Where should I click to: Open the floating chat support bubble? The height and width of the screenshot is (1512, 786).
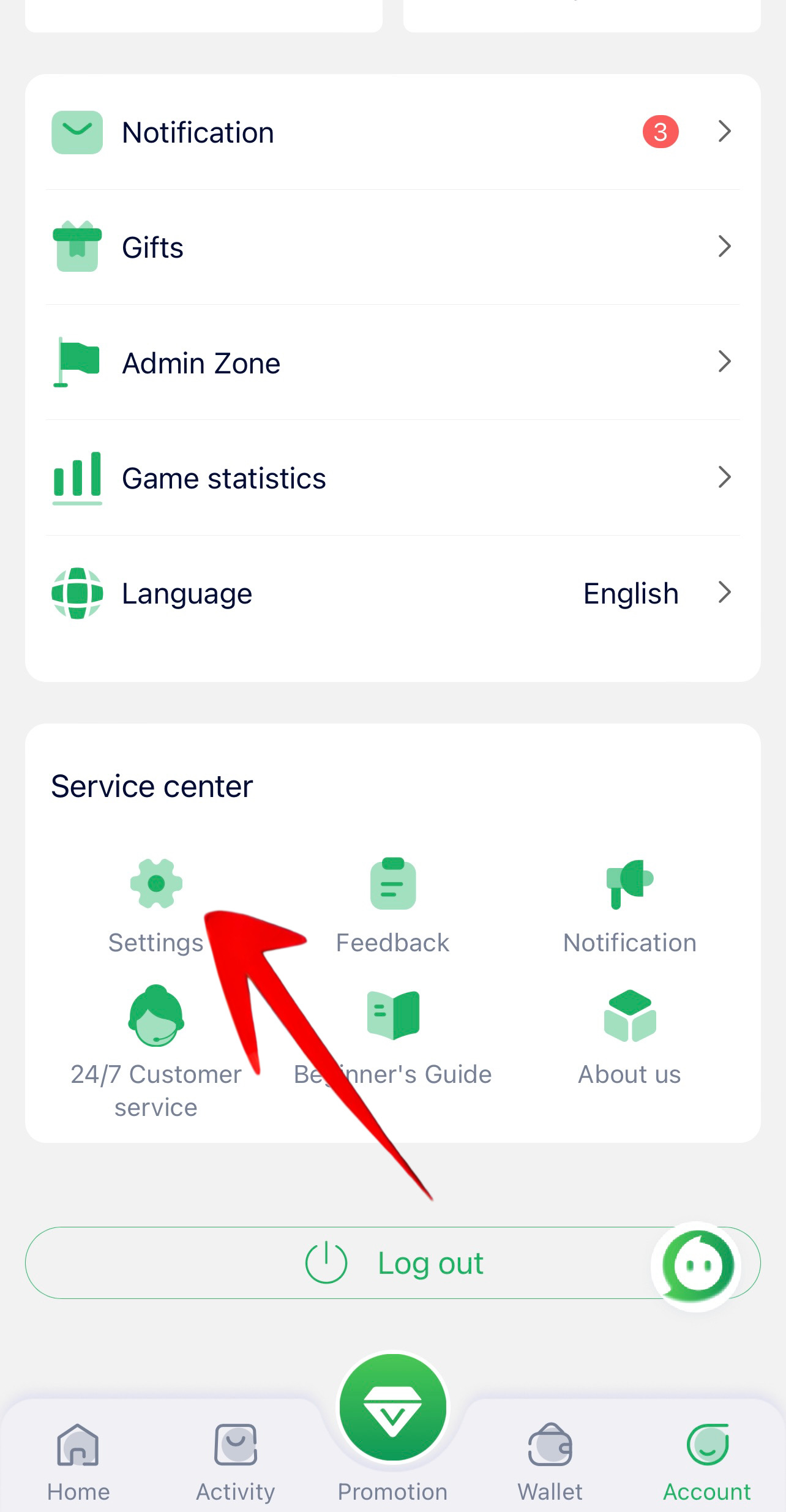(697, 1265)
